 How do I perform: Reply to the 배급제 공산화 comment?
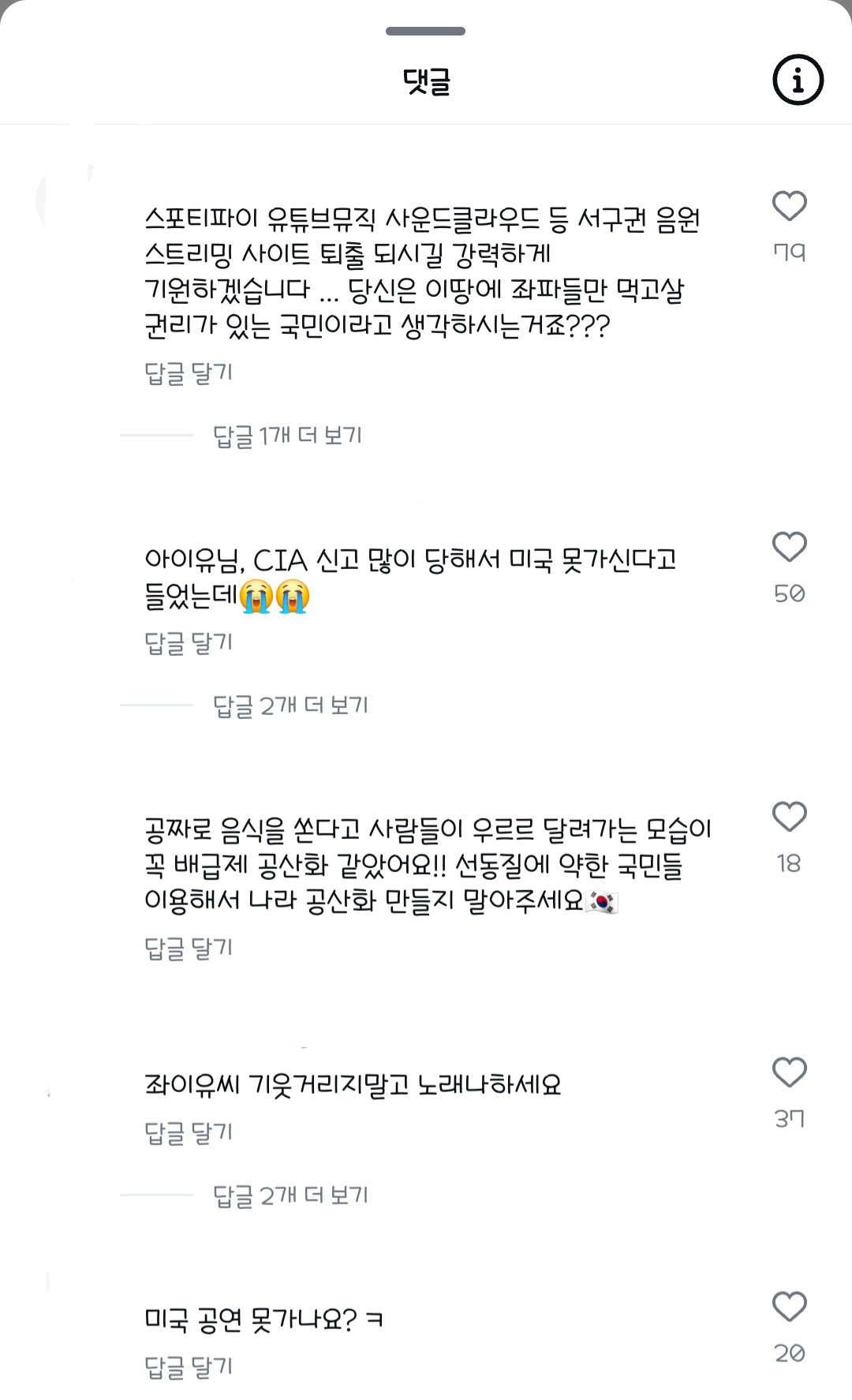189,947
